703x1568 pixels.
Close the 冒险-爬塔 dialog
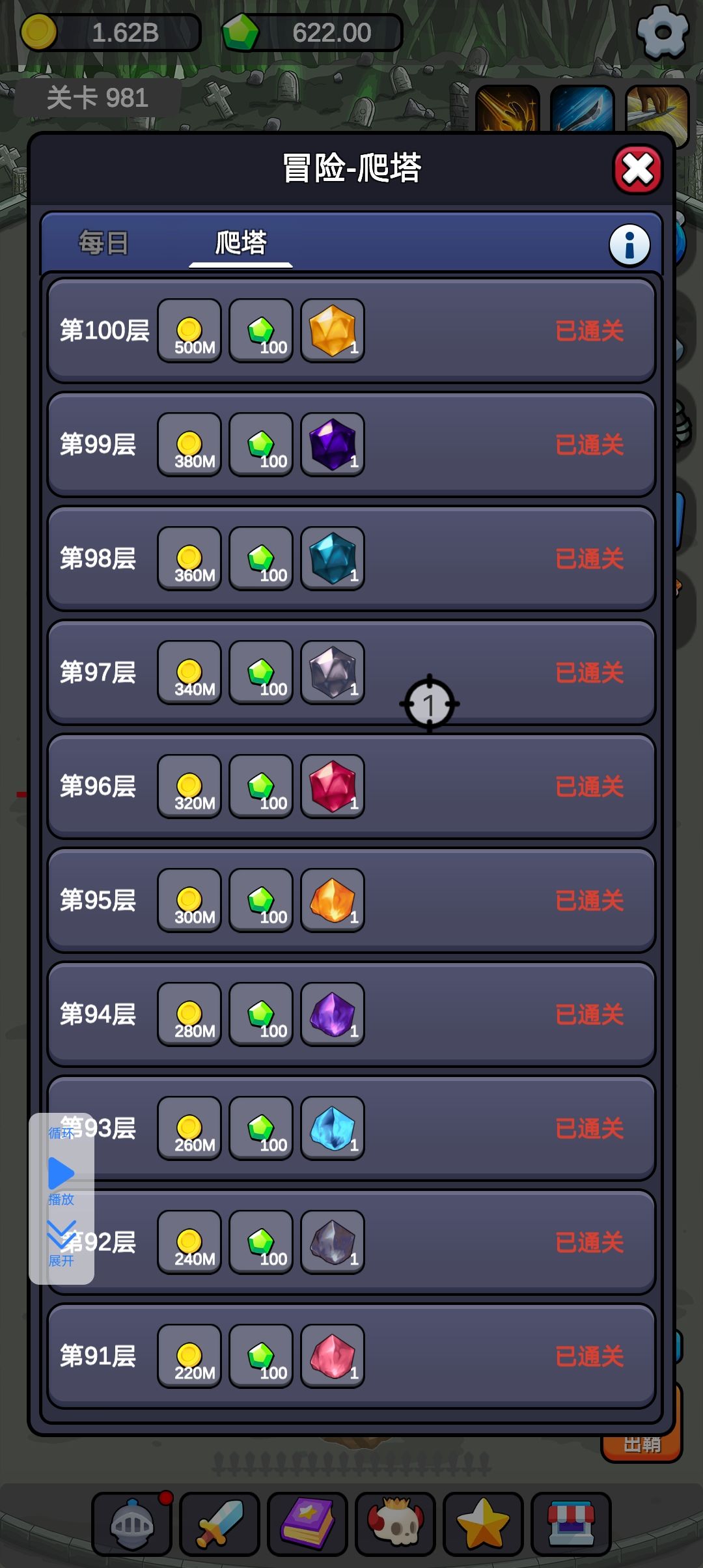click(638, 170)
